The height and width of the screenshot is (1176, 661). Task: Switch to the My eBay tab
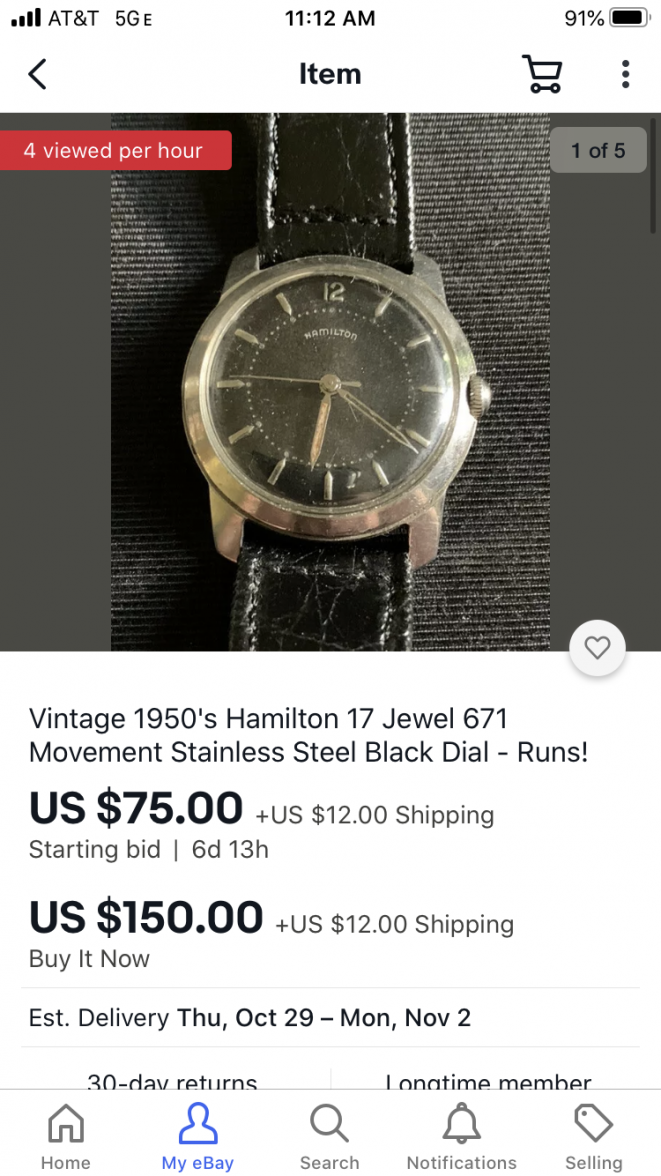198,1136
